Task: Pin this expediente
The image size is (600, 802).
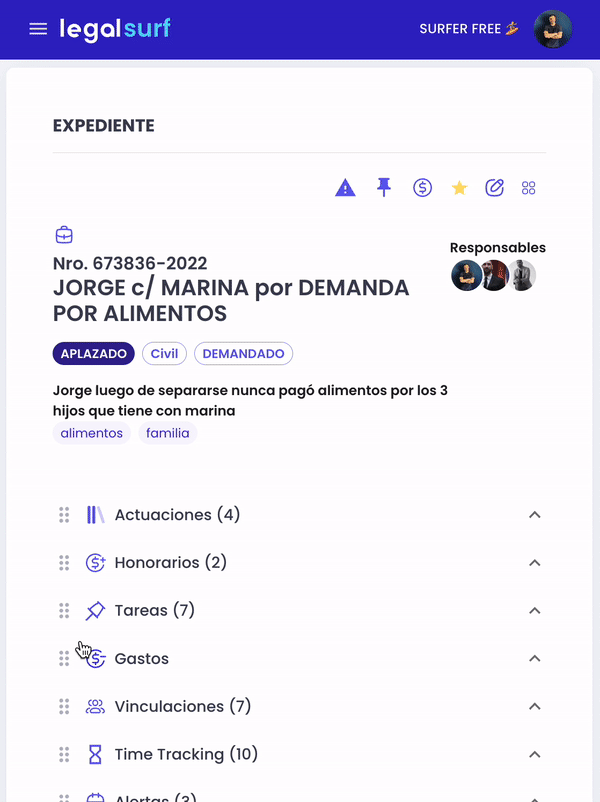Action: (384, 188)
